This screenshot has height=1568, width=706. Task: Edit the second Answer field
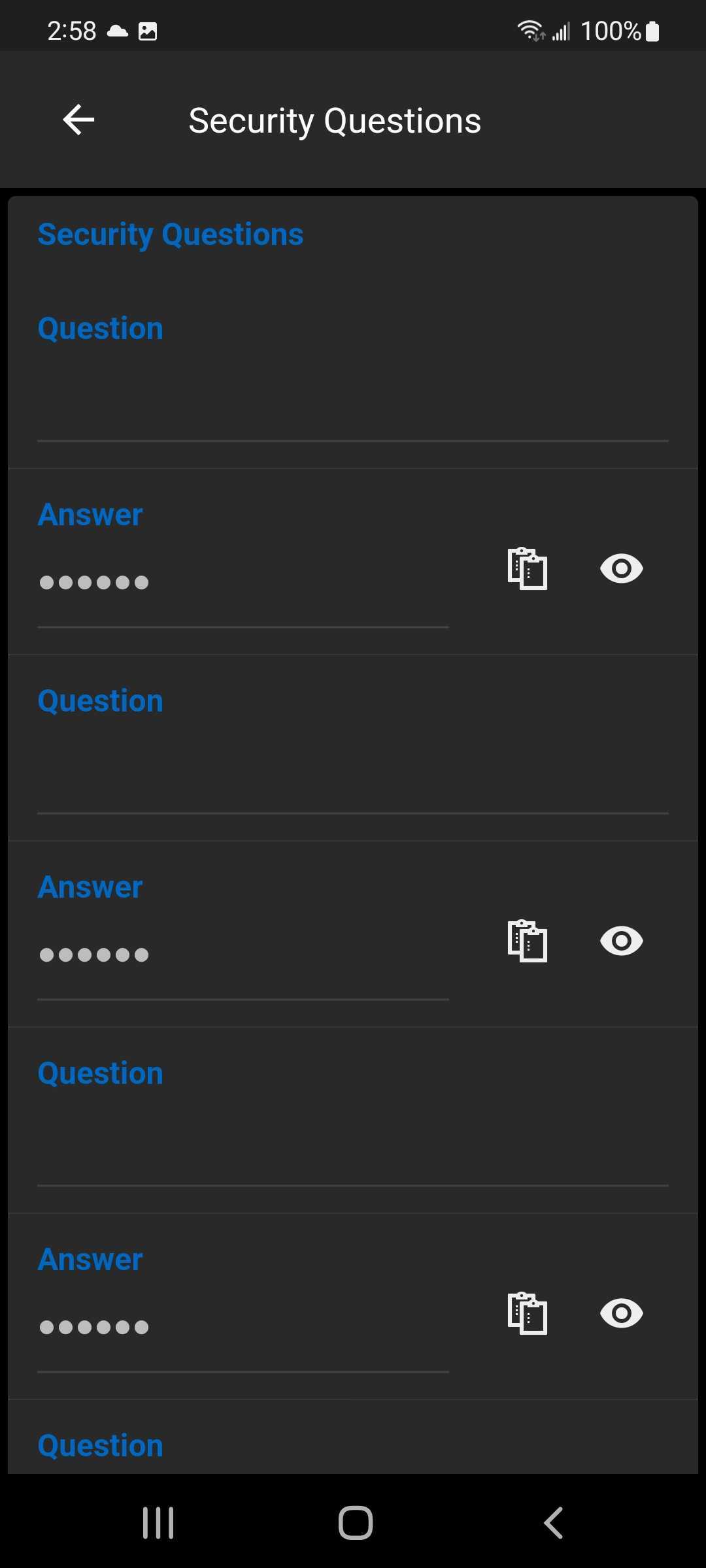(242, 955)
